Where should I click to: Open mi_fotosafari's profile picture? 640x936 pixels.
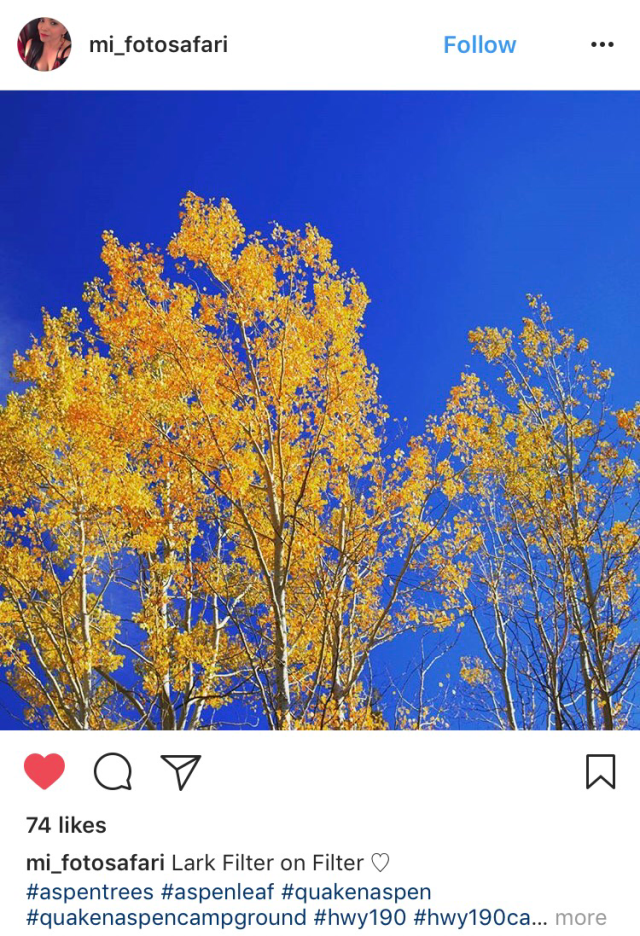(44, 44)
